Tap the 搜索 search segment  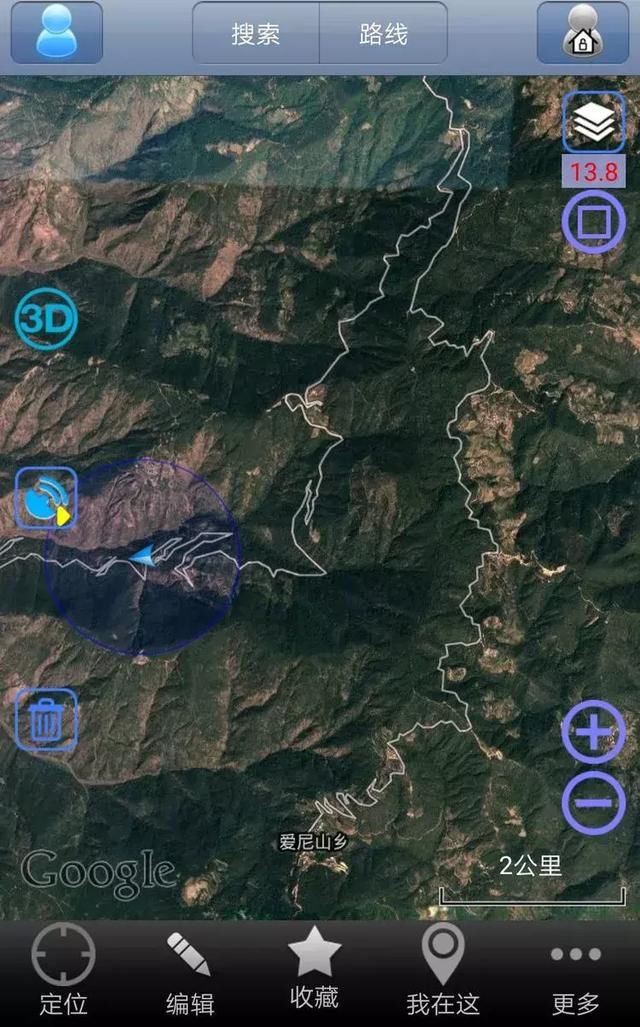(255, 33)
